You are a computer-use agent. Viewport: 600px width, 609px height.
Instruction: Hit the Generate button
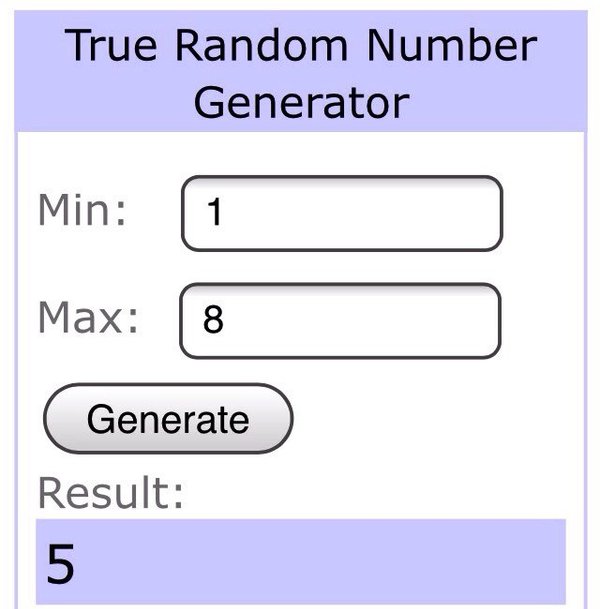coord(168,418)
